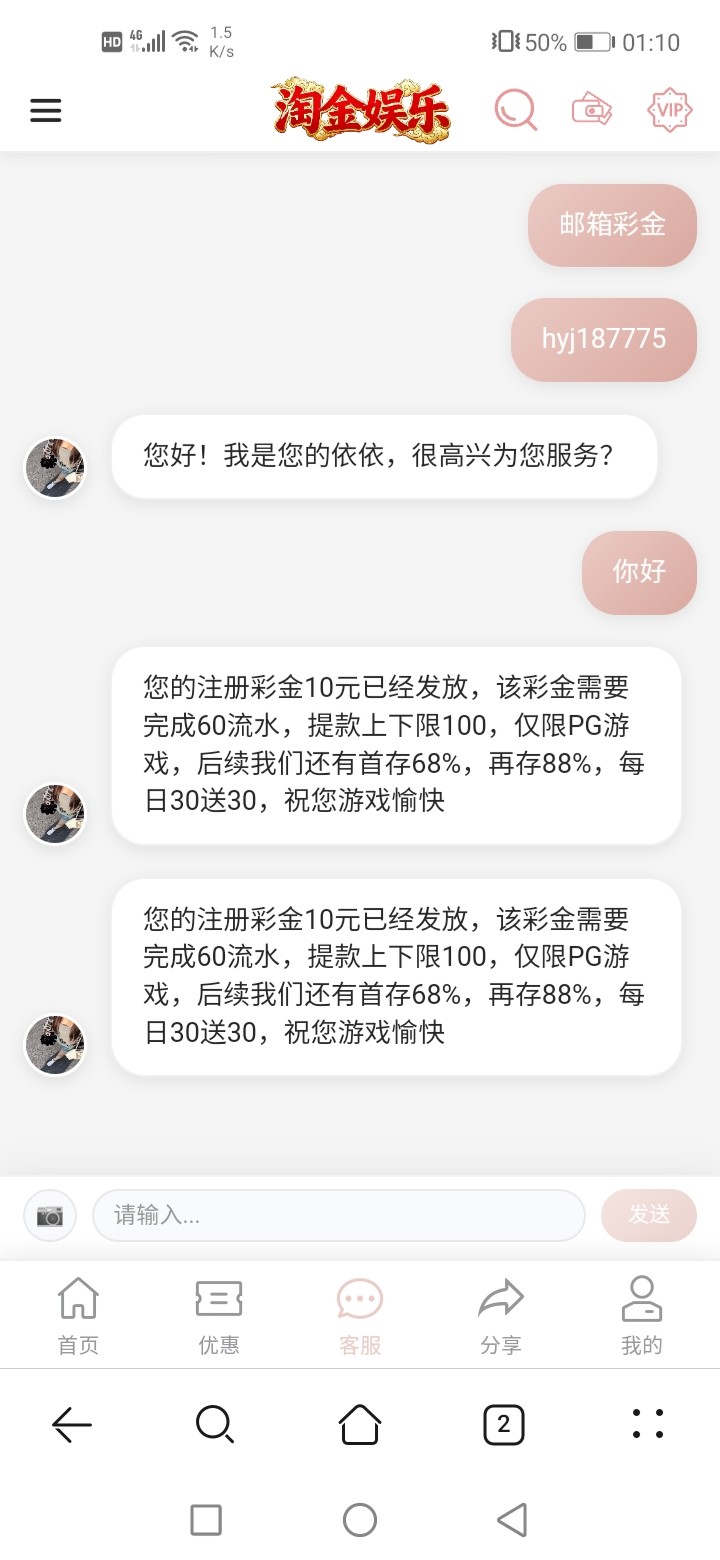Open the VIP badge
720x1560 pixels.
[669, 110]
